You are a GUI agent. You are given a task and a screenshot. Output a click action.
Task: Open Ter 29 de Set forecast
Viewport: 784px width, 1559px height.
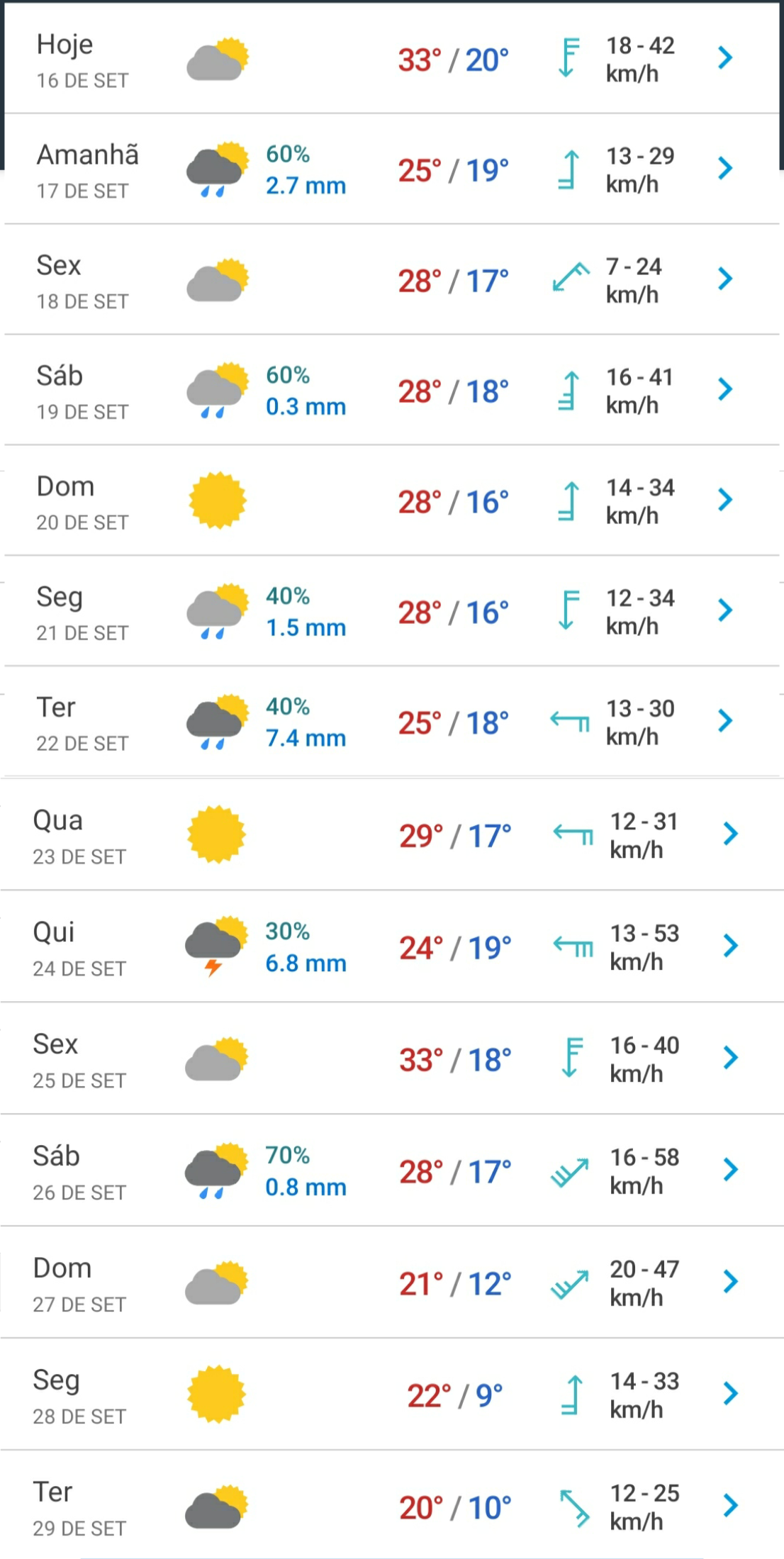coord(392,1505)
